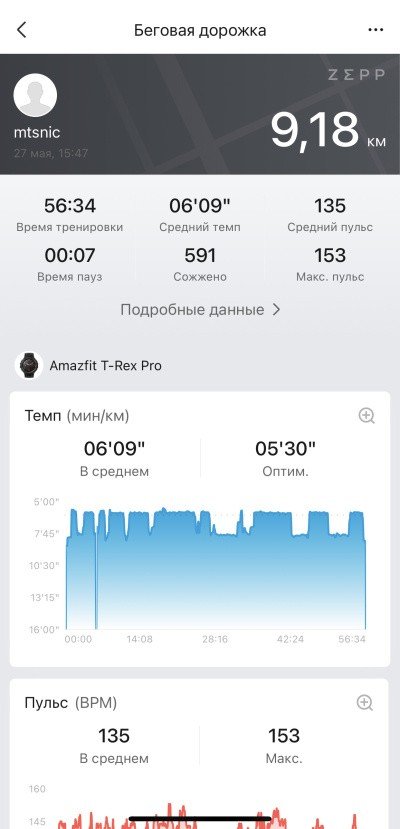Image resolution: width=400 pixels, height=829 pixels.
Task: Go back using the arrow in the header
Action: point(22,30)
